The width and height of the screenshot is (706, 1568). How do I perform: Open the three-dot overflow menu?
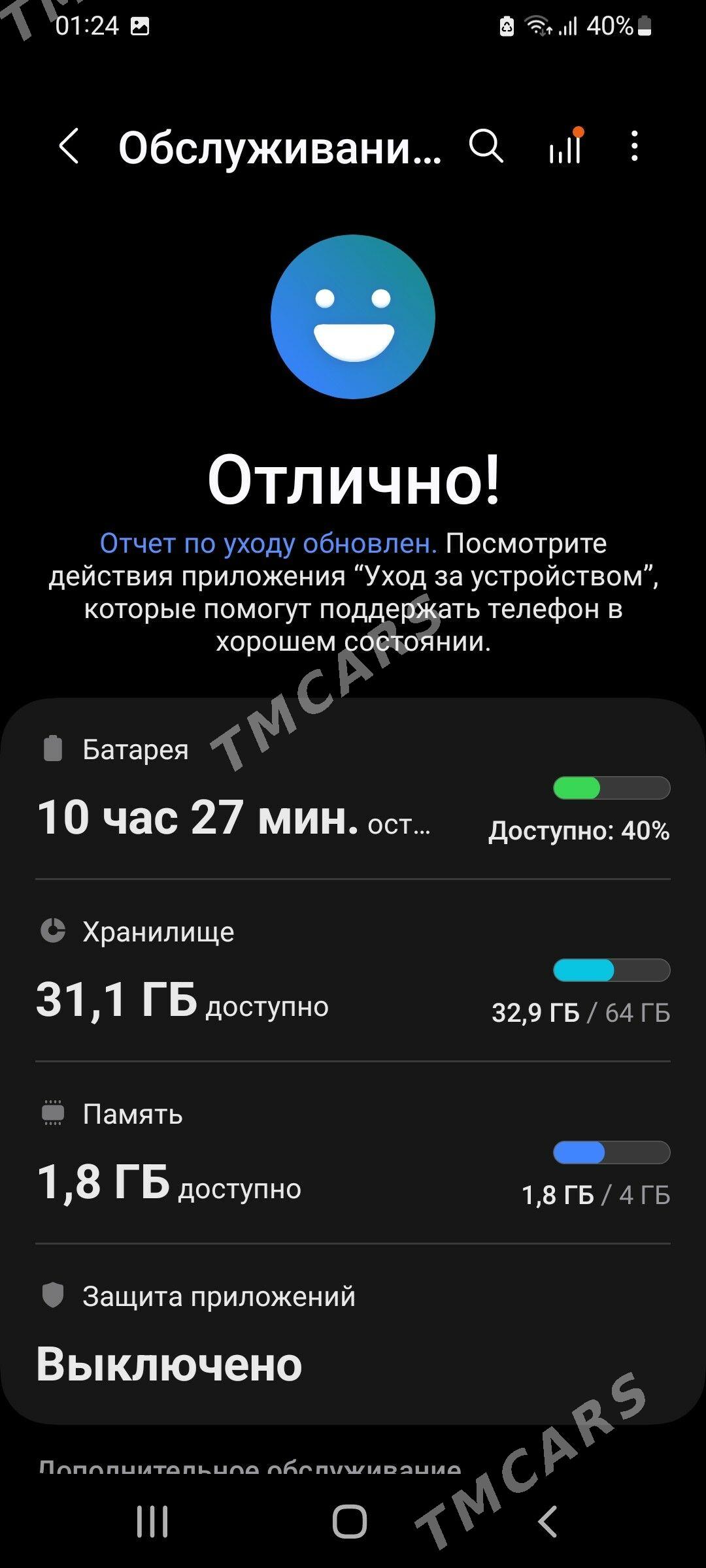pyautogui.click(x=634, y=146)
